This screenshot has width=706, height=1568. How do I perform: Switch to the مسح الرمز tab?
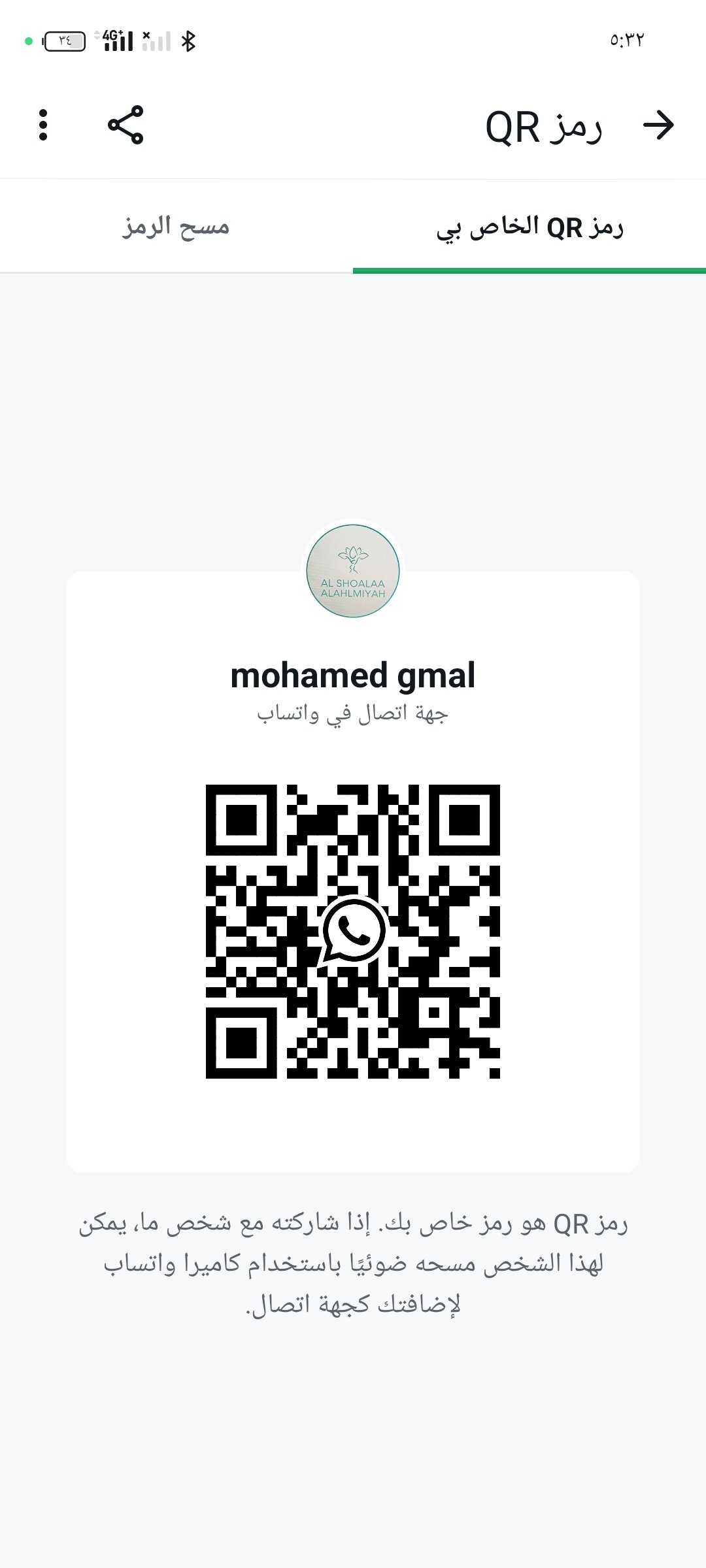[x=176, y=227]
